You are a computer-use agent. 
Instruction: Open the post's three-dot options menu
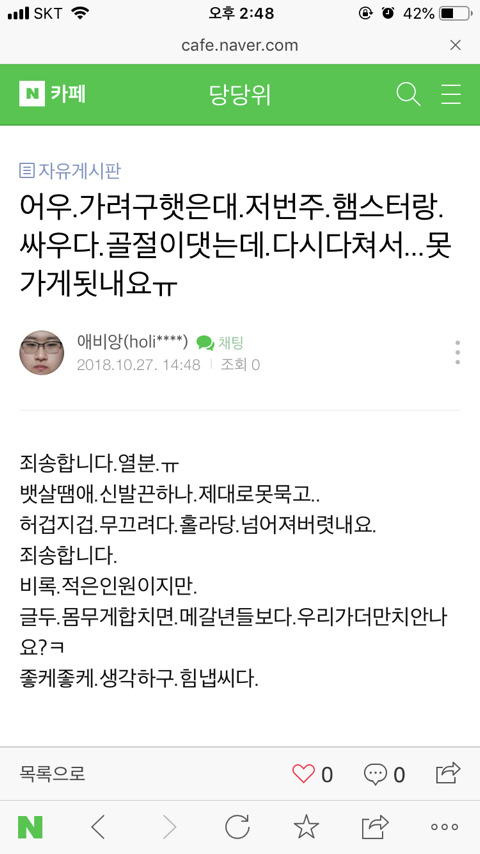[x=458, y=352]
